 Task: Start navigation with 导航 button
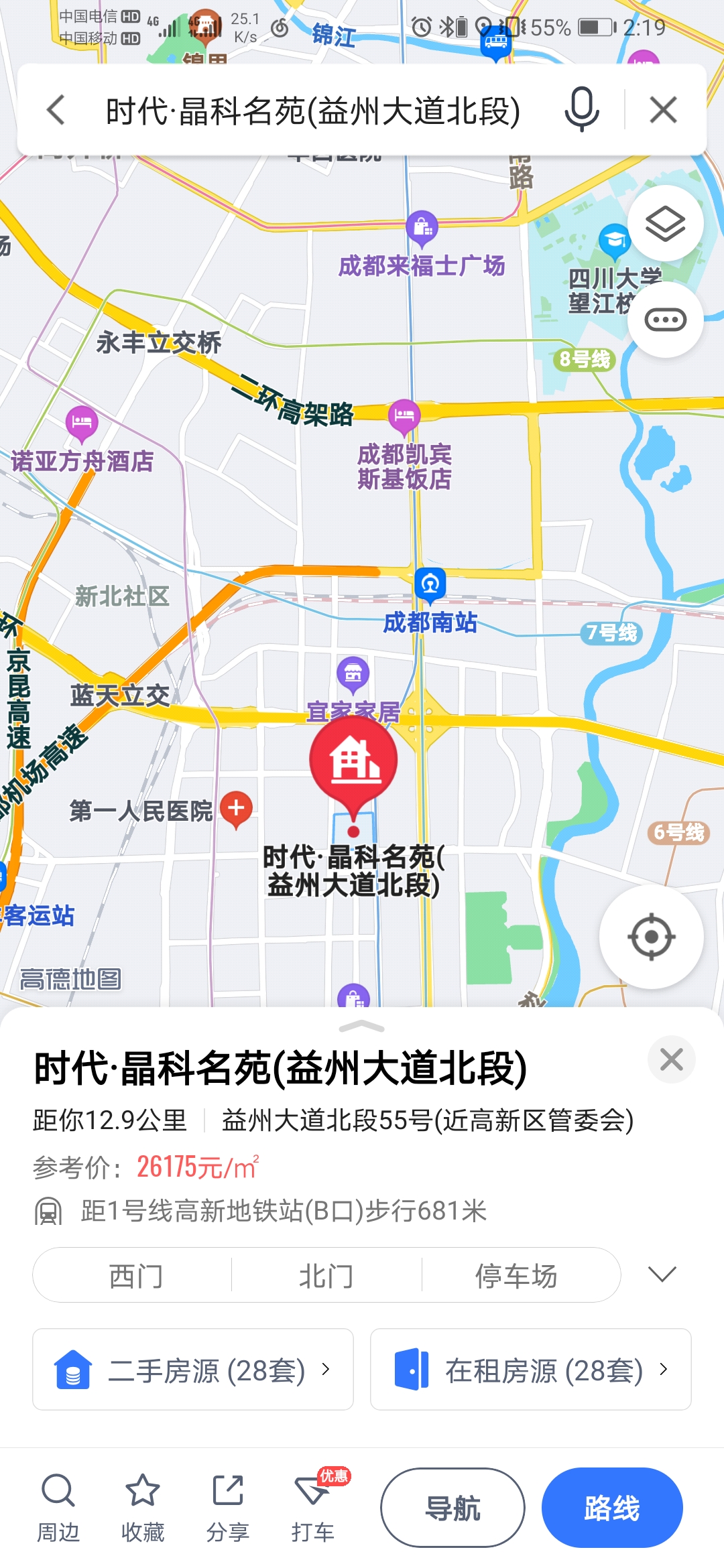point(452,1508)
